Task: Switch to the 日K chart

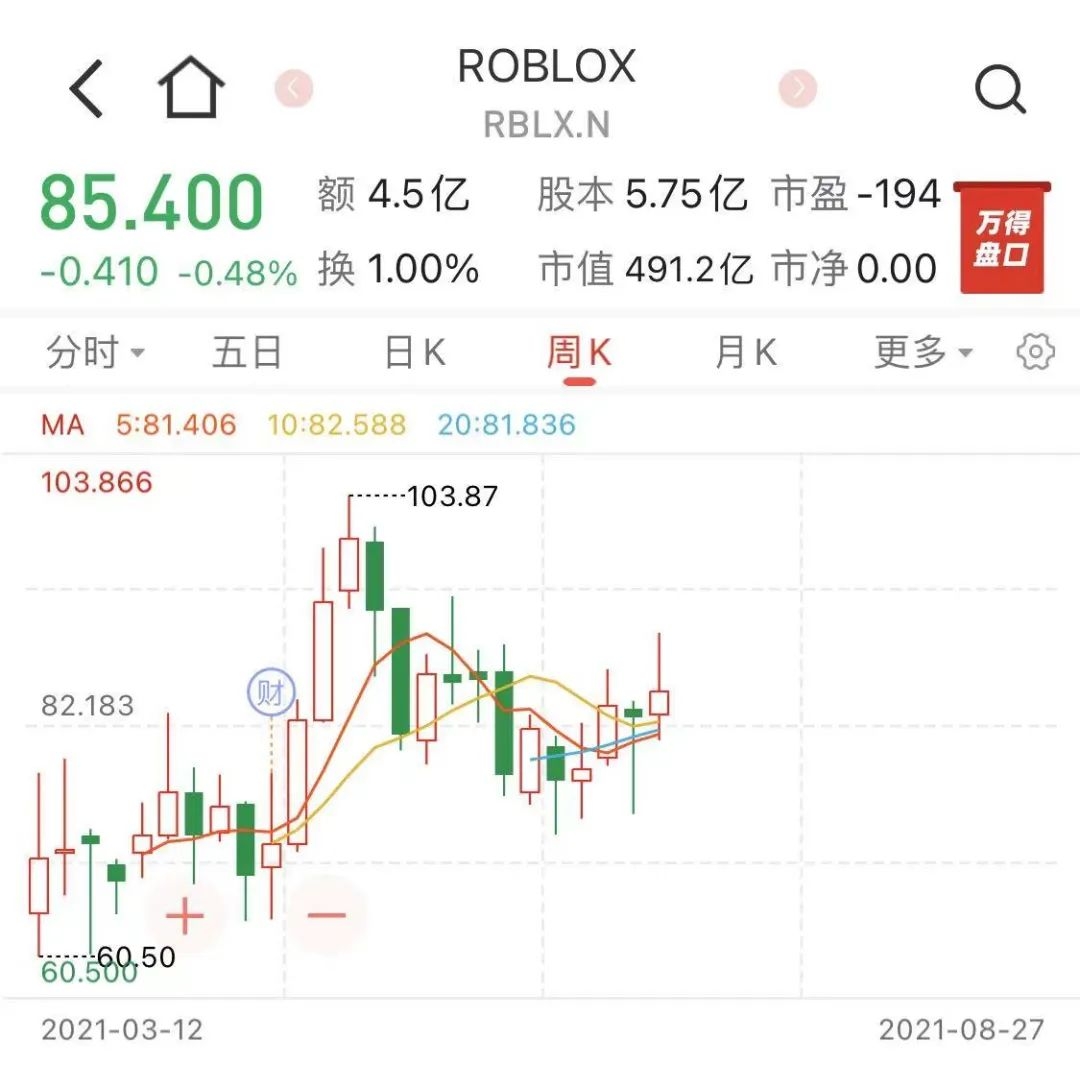Action: [x=415, y=353]
